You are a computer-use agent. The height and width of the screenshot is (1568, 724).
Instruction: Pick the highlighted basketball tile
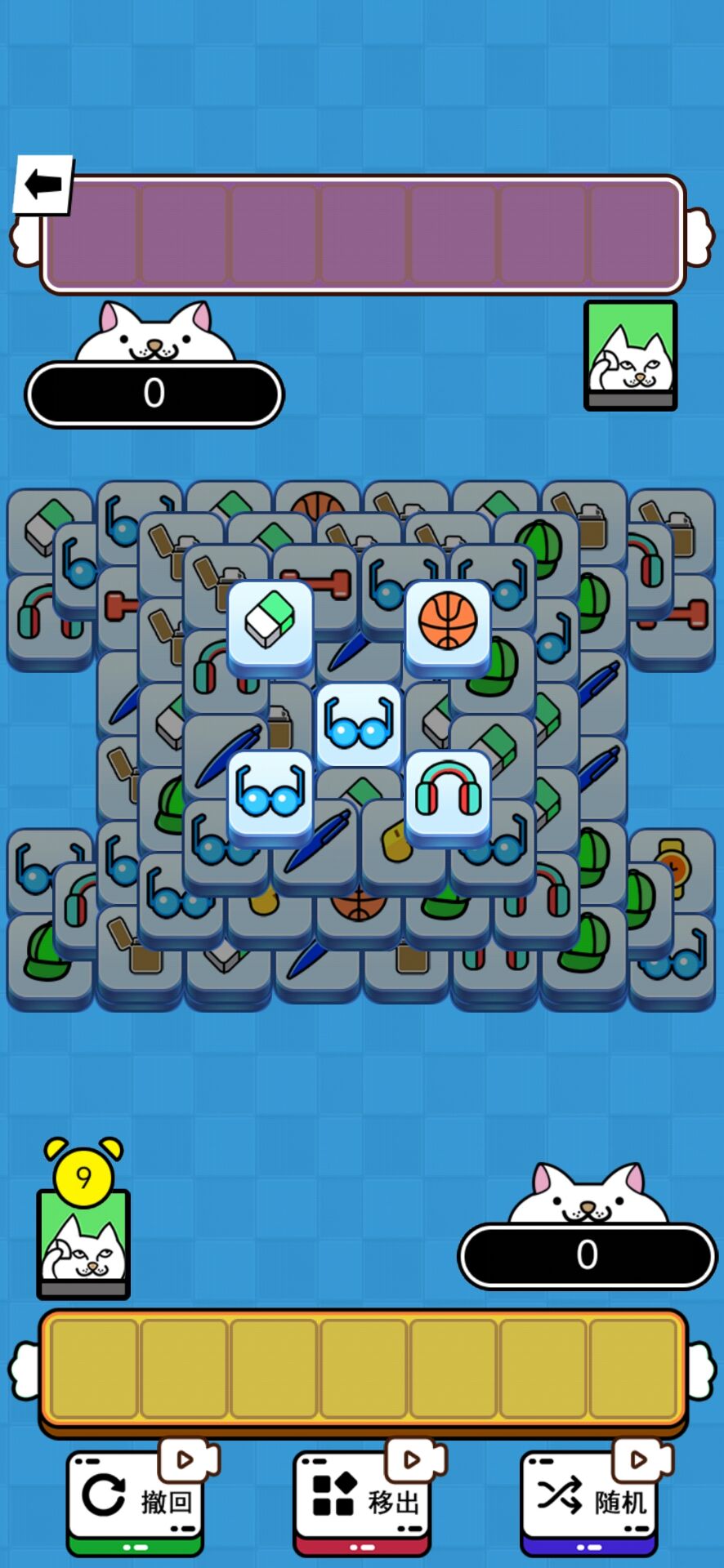click(448, 626)
